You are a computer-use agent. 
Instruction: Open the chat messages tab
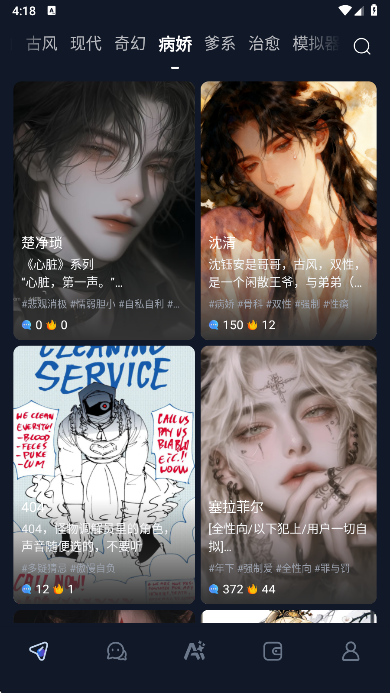117,651
